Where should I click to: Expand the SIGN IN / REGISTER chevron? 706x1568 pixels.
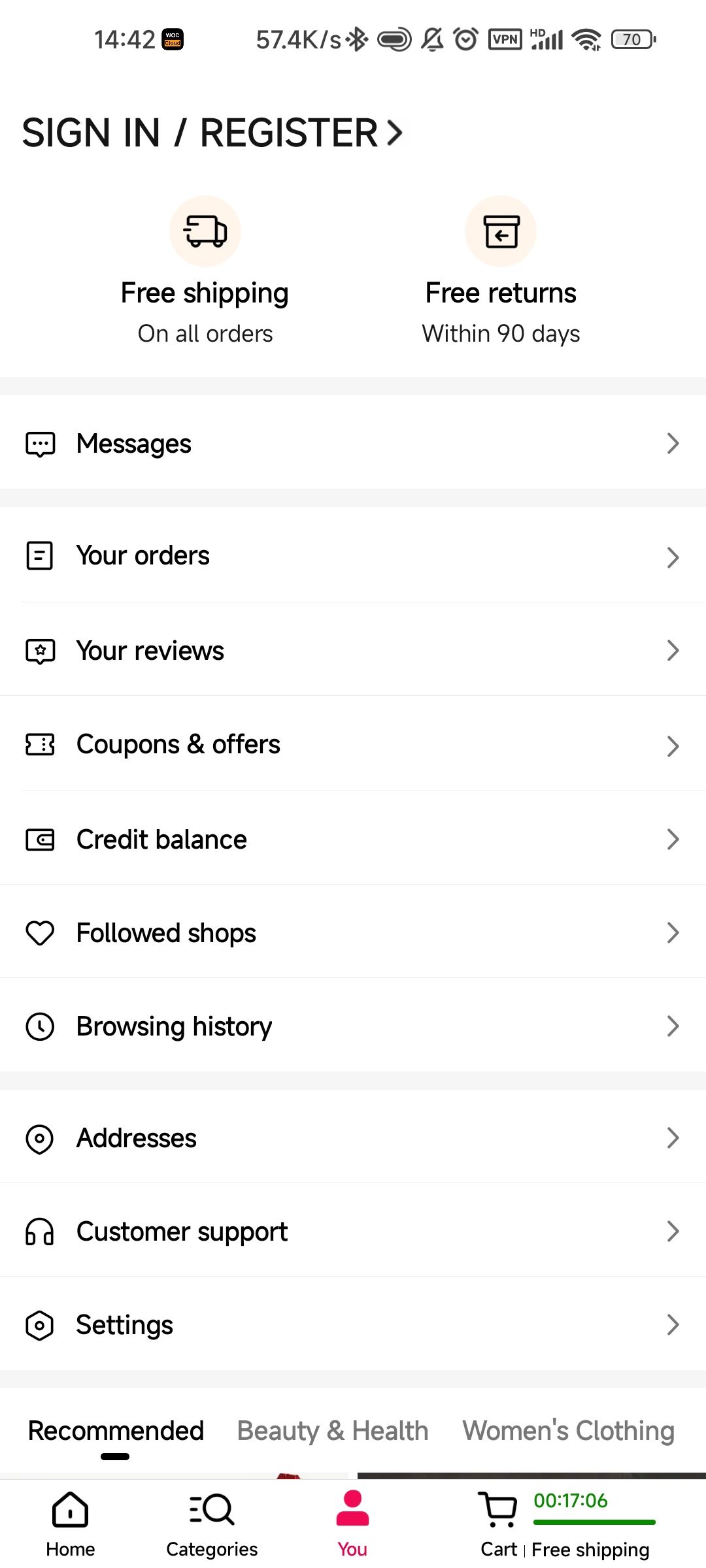click(x=393, y=133)
